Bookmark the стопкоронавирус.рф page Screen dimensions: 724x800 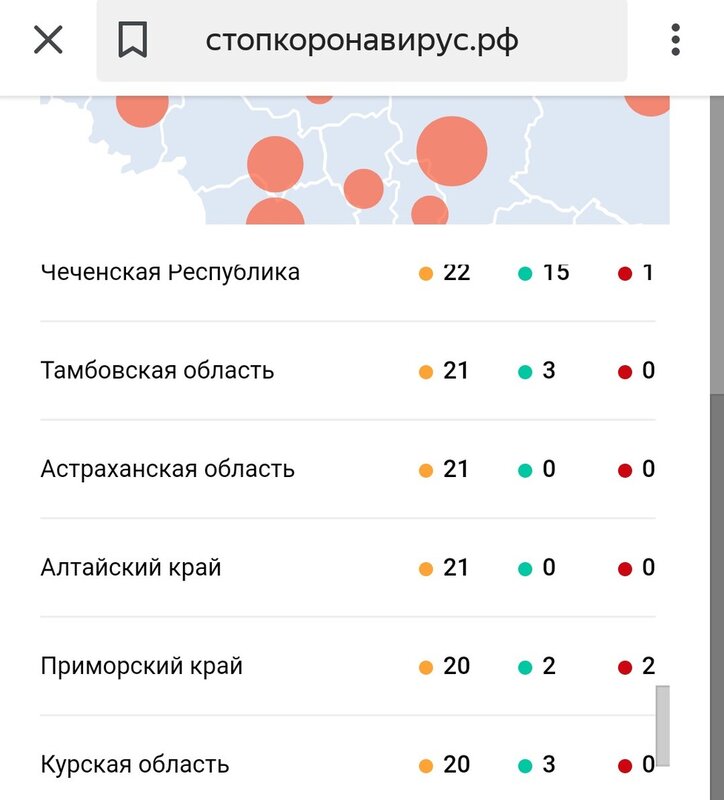(x=132, y=40)
